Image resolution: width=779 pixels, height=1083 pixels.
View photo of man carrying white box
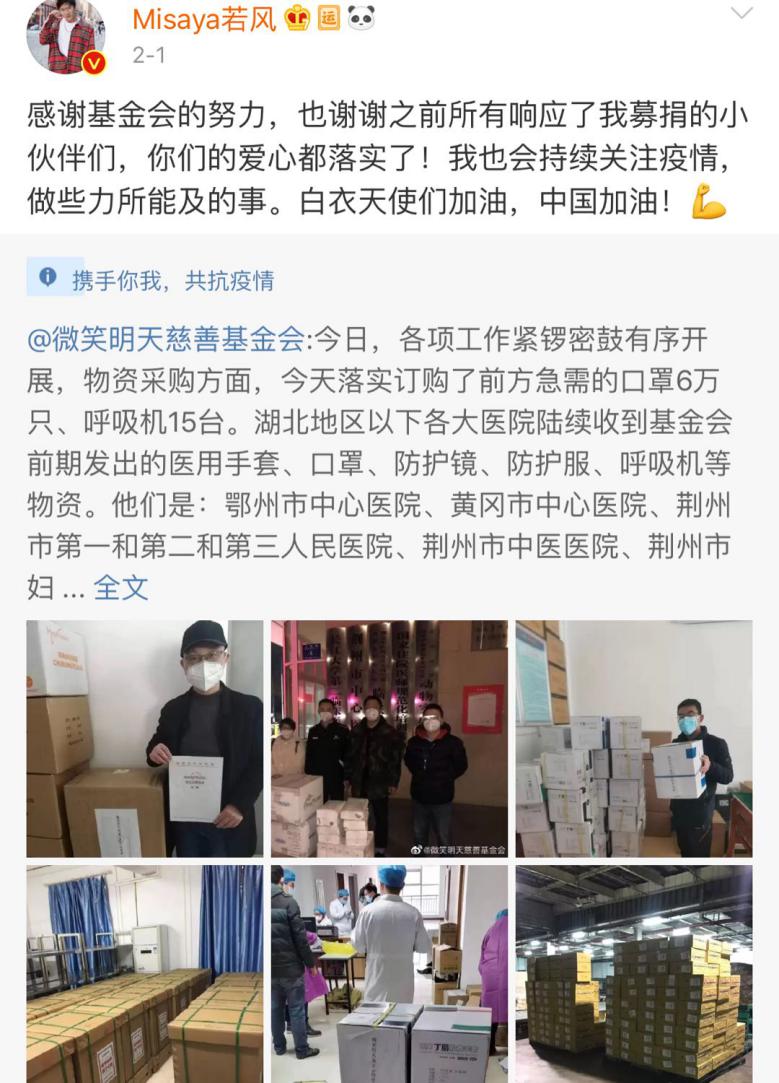(634, 738)
